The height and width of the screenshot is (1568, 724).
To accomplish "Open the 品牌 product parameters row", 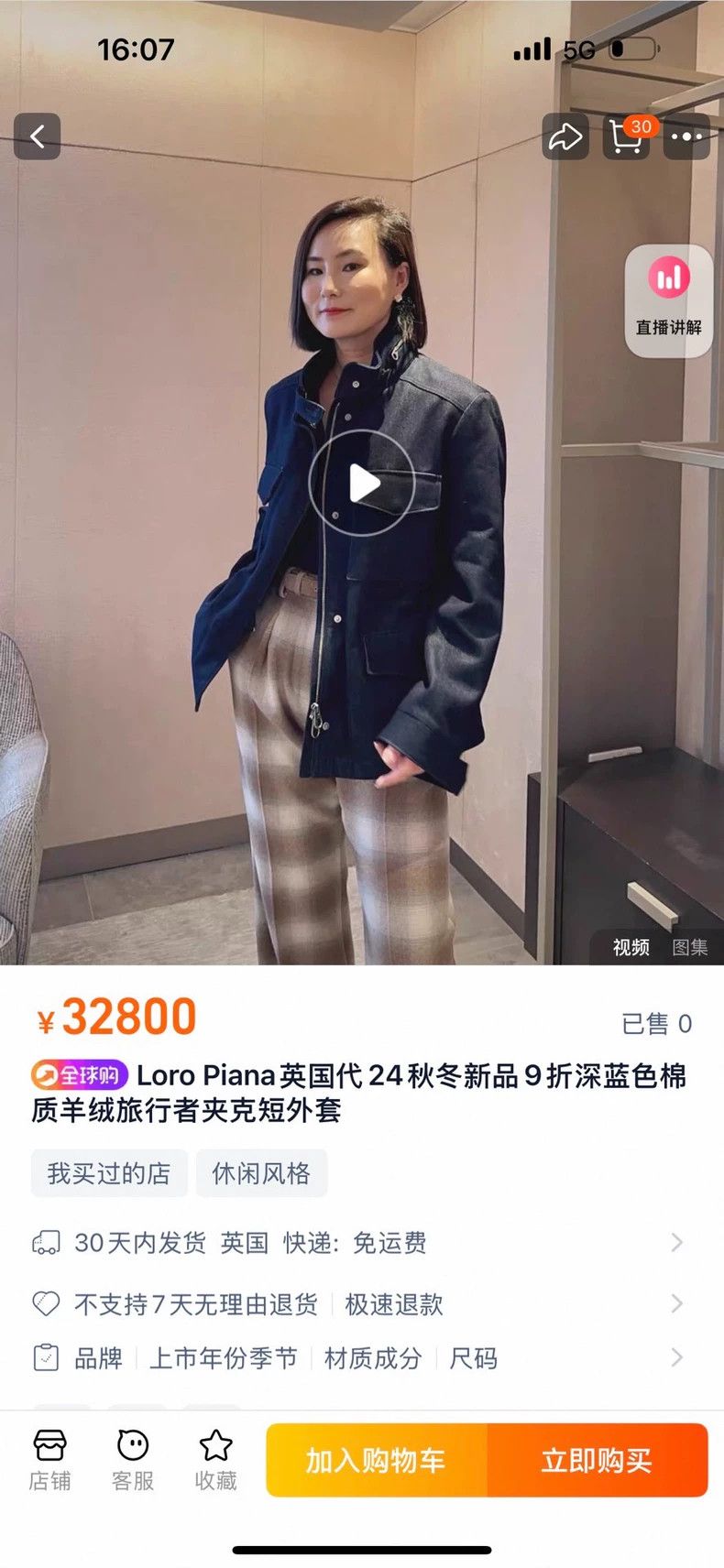I will 362,1358.
